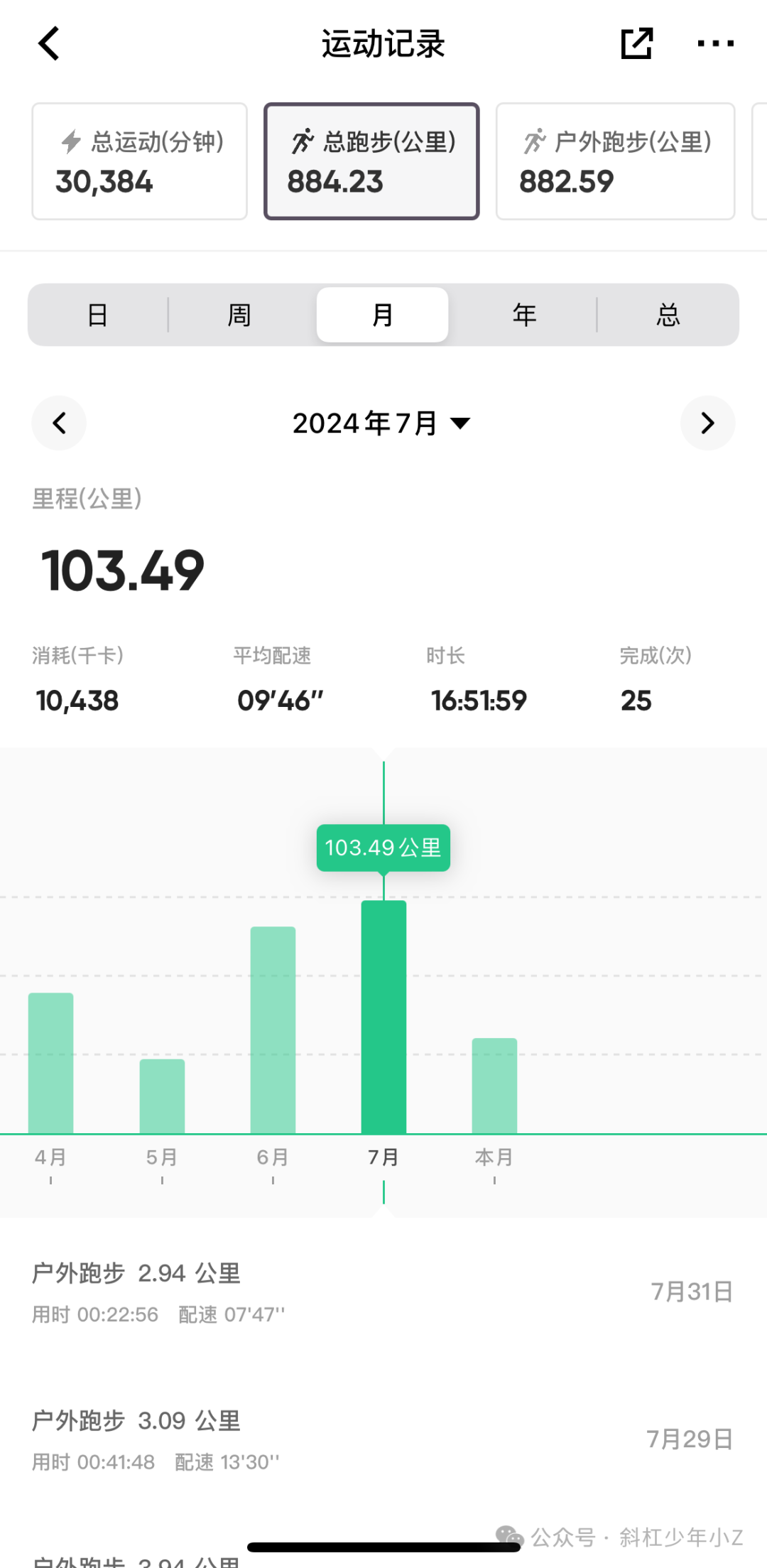The width and height of the screenshot is (767, 1568).
Task: Switch to the 日 view
Action: pos(98,315)
